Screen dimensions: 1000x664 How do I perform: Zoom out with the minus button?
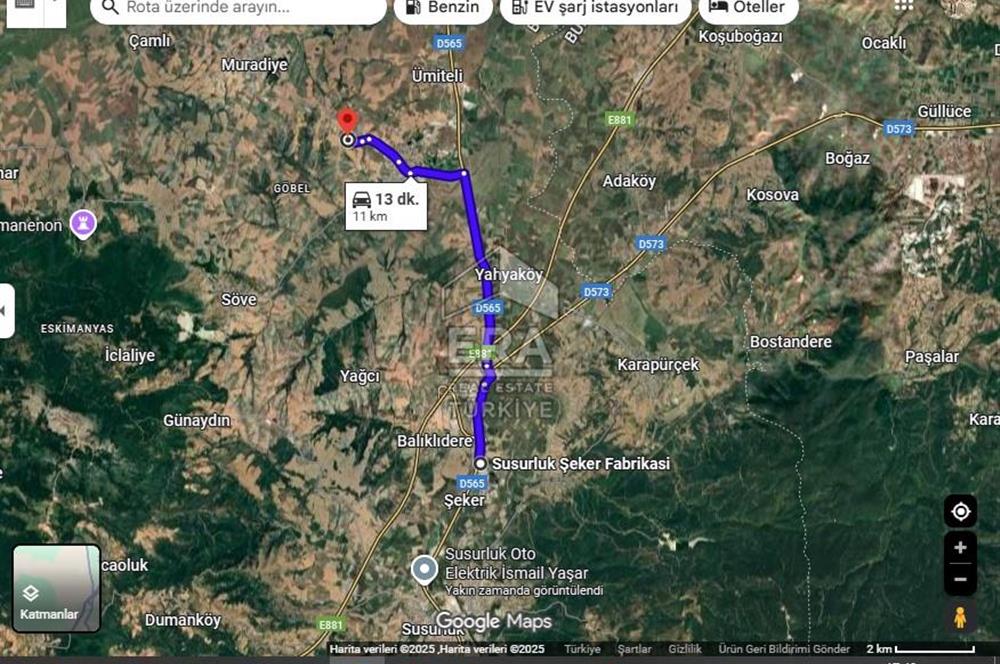coord(960,579)
